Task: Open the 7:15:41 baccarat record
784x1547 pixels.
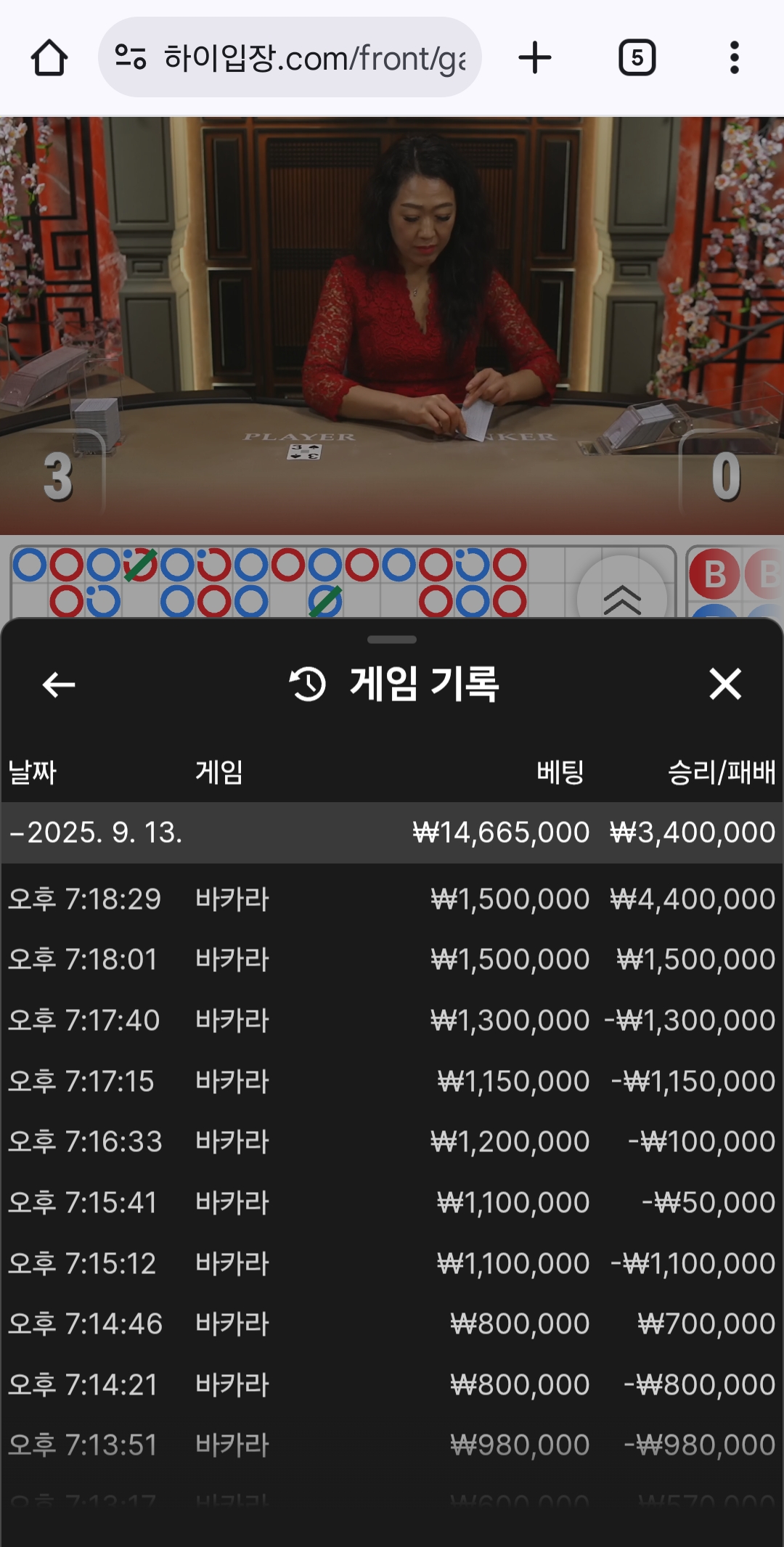Action: point(392,1203)
